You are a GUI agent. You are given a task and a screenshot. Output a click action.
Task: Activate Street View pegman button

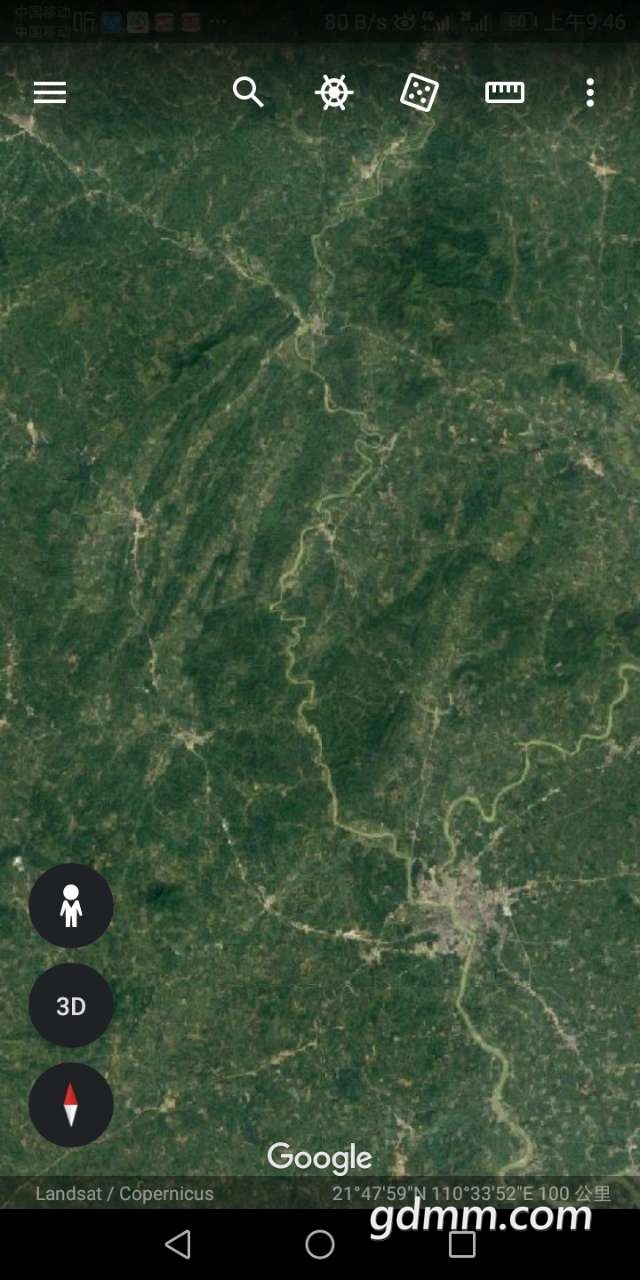[x=71, y=906]
